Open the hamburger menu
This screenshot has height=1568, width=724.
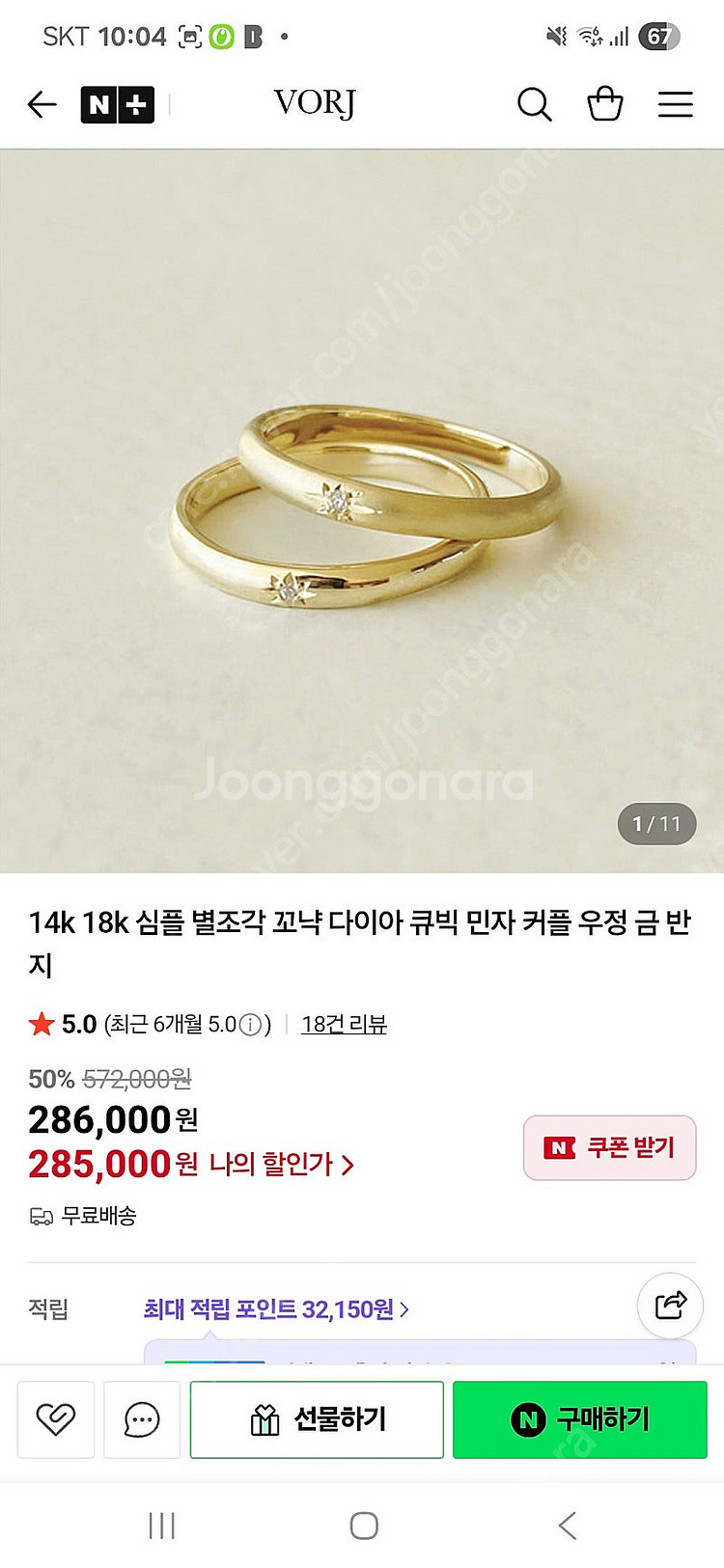click(676, 104)
